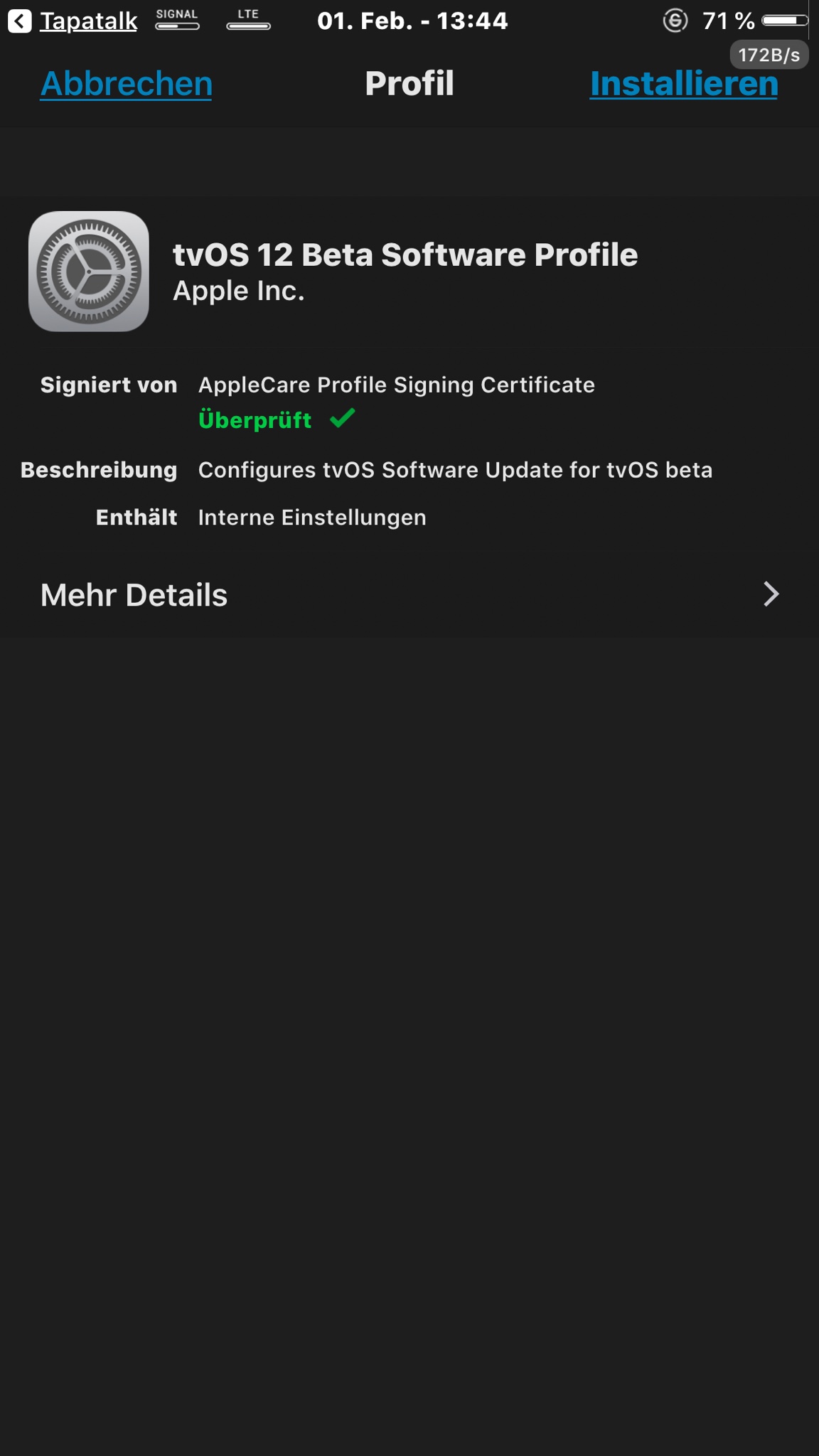Tap Installieren to install the profile
The image size is (819, 1456).
tap(683, 84)
